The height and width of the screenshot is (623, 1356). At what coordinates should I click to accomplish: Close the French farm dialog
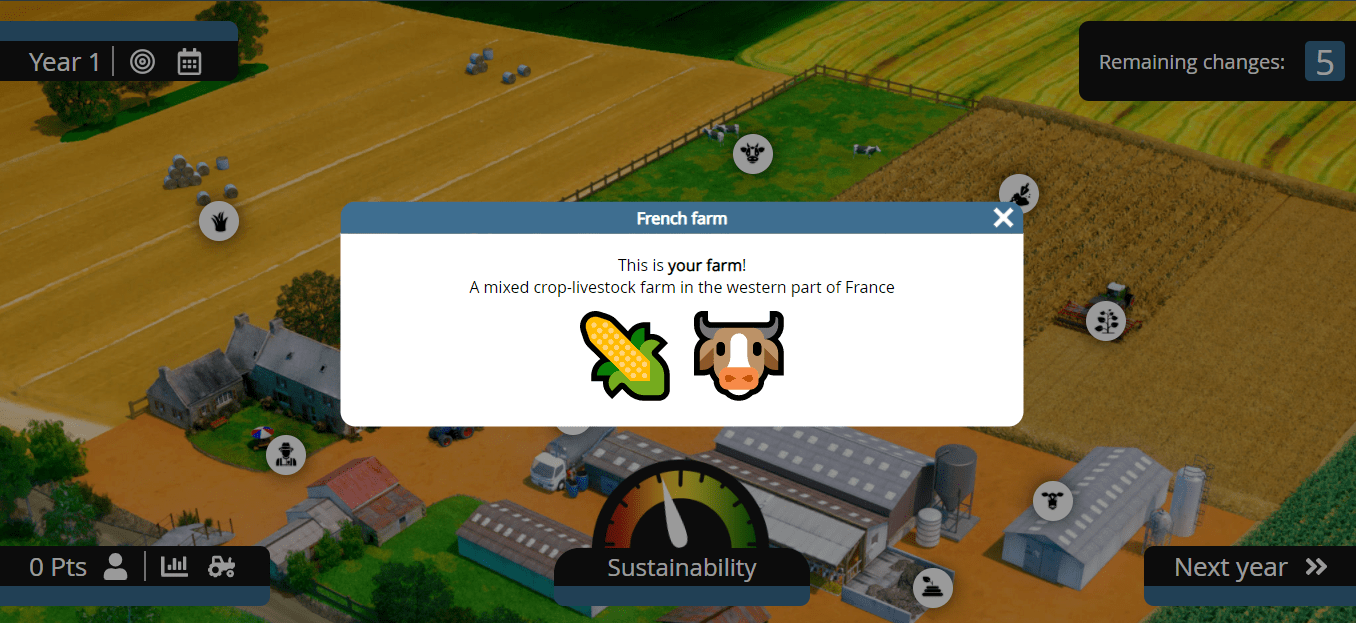point(1003,218)
